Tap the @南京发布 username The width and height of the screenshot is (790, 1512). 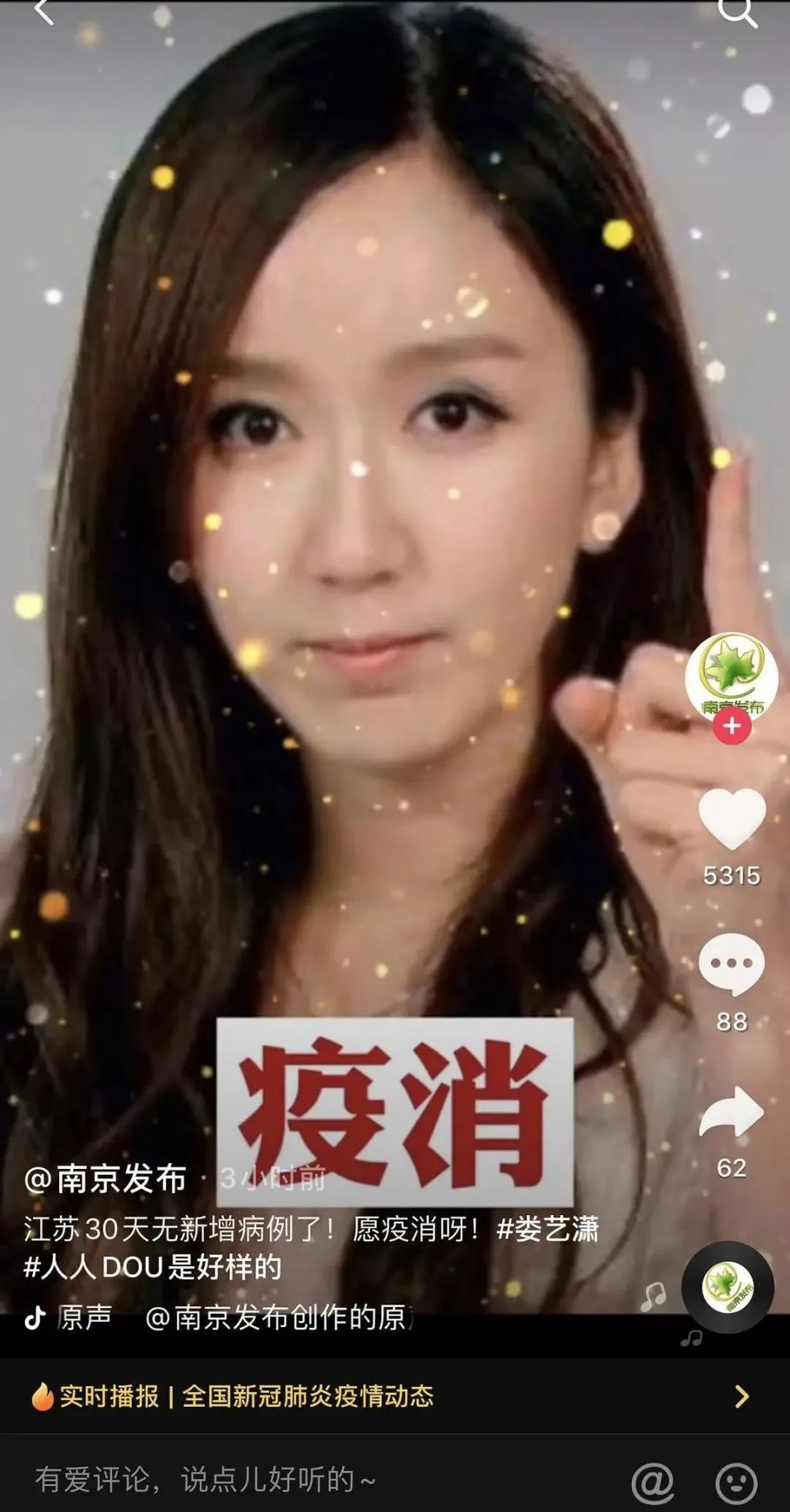(x=105, y=1179)
